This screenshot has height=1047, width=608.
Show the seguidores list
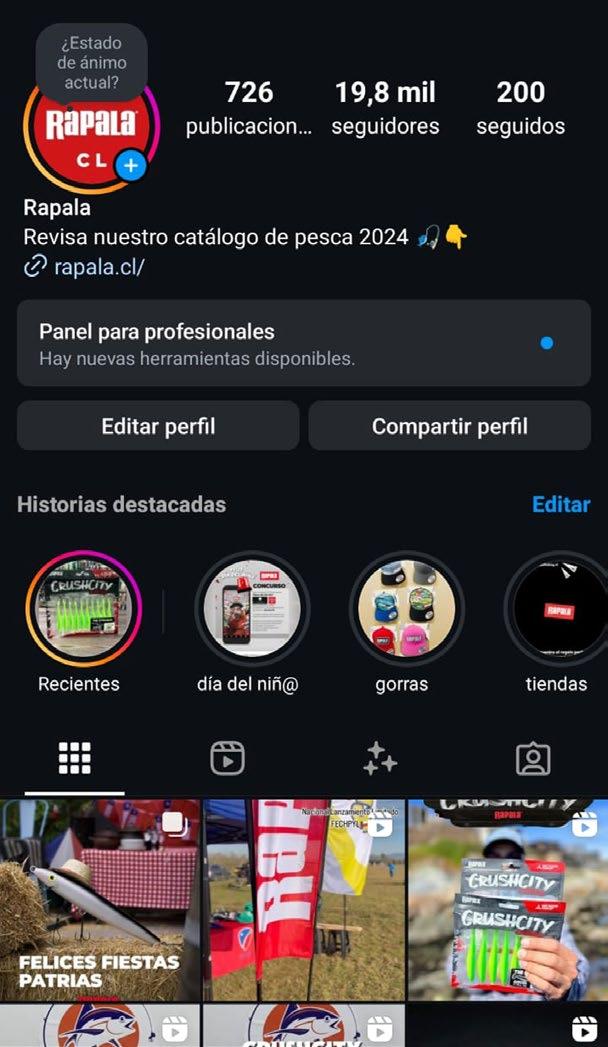tap(385, 108)
